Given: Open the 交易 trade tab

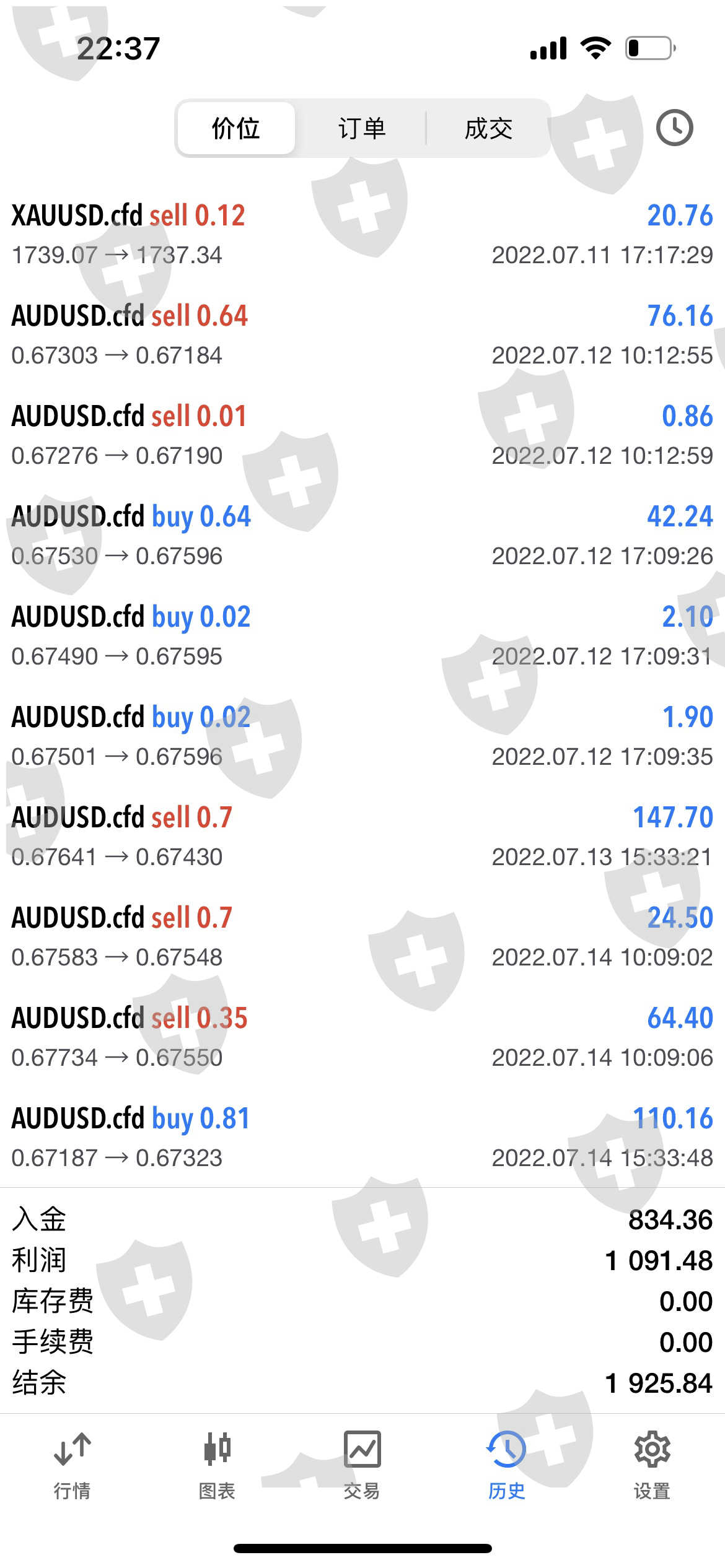Looking at the screenshot, I should tap(362, 1465).
